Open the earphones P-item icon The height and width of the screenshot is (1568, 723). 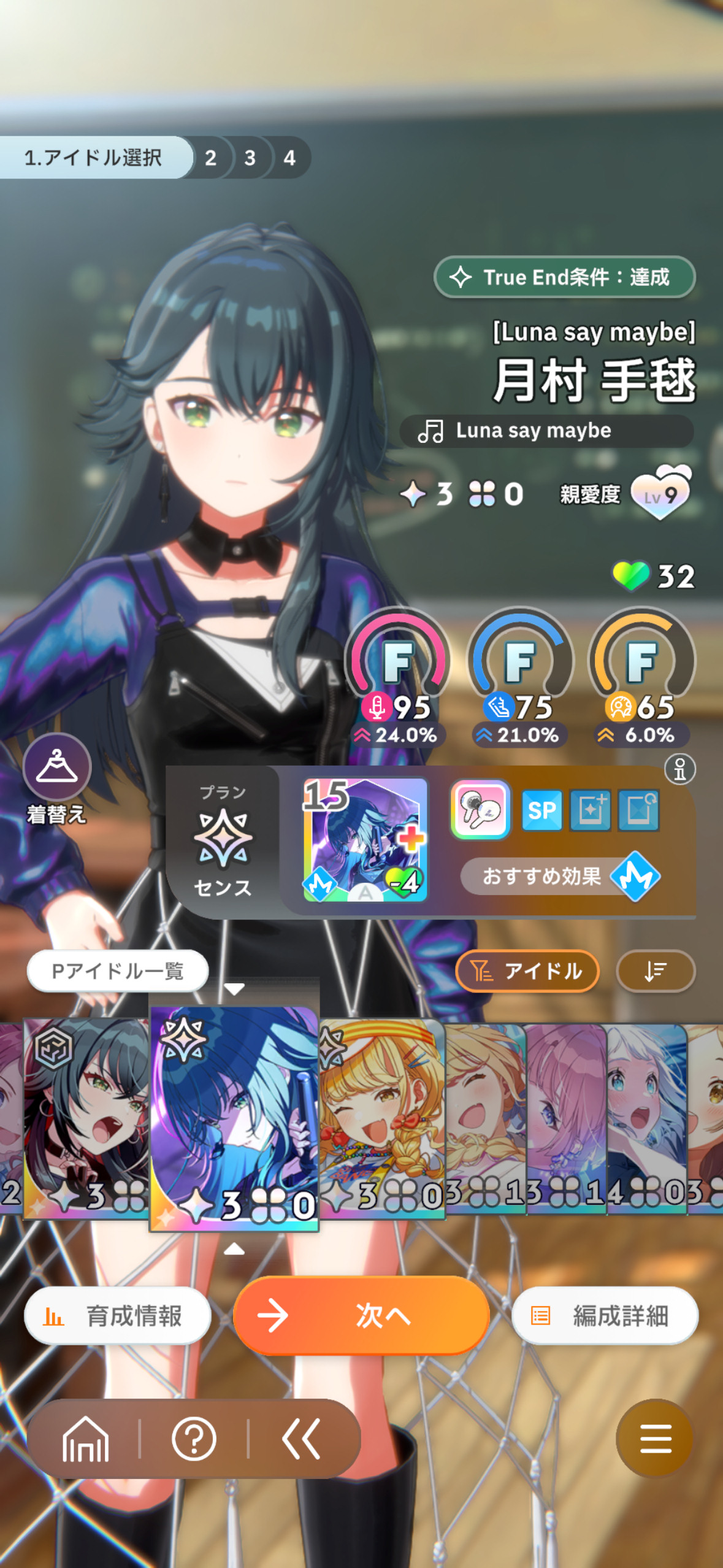480,810
